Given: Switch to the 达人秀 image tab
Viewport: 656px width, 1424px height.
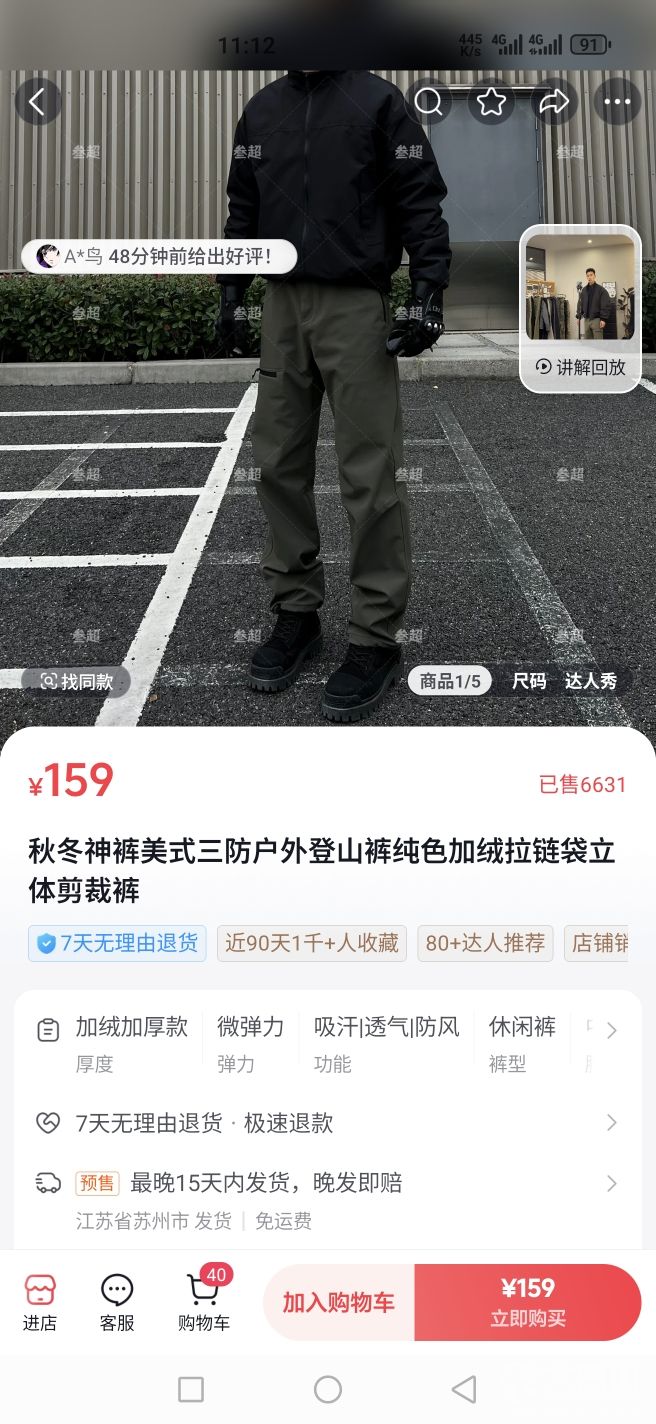Looking at the screenshot, I should [591, 681].
